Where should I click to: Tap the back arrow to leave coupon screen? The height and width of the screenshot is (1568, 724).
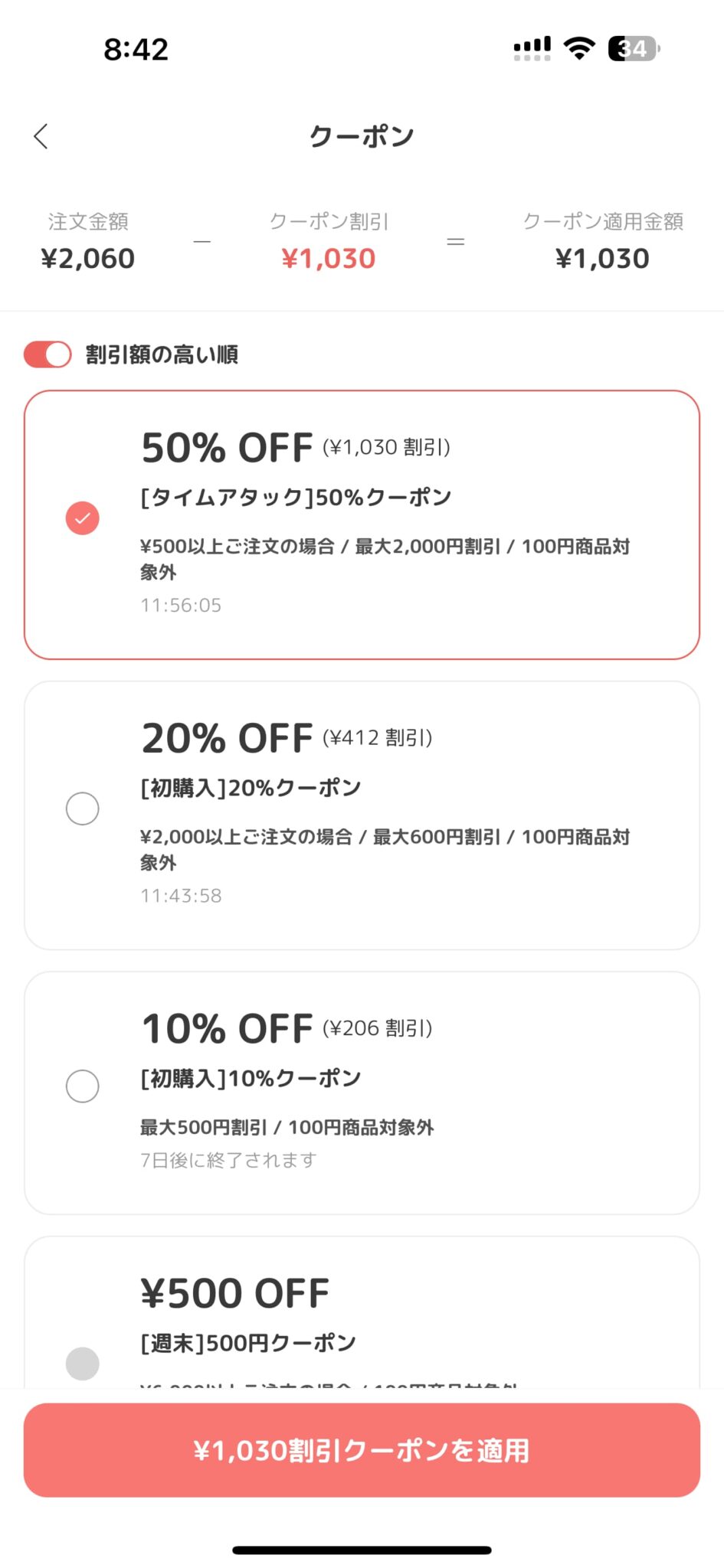[41, 136]
